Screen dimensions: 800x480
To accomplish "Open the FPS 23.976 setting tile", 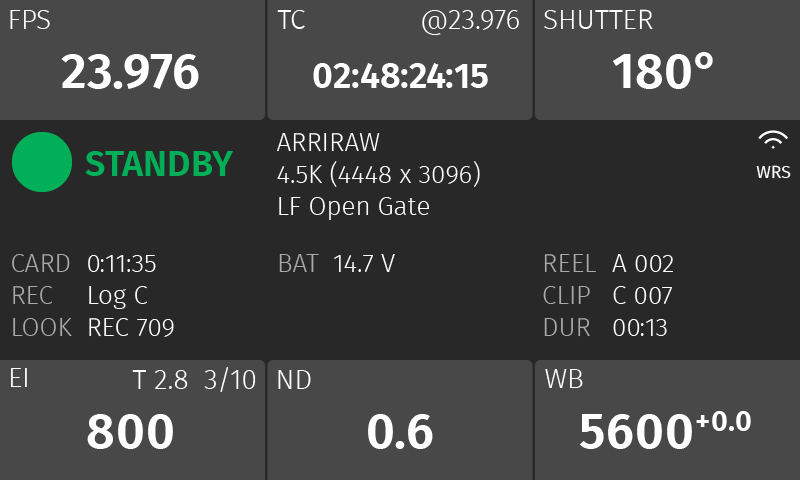I will (x=132, y=60).
